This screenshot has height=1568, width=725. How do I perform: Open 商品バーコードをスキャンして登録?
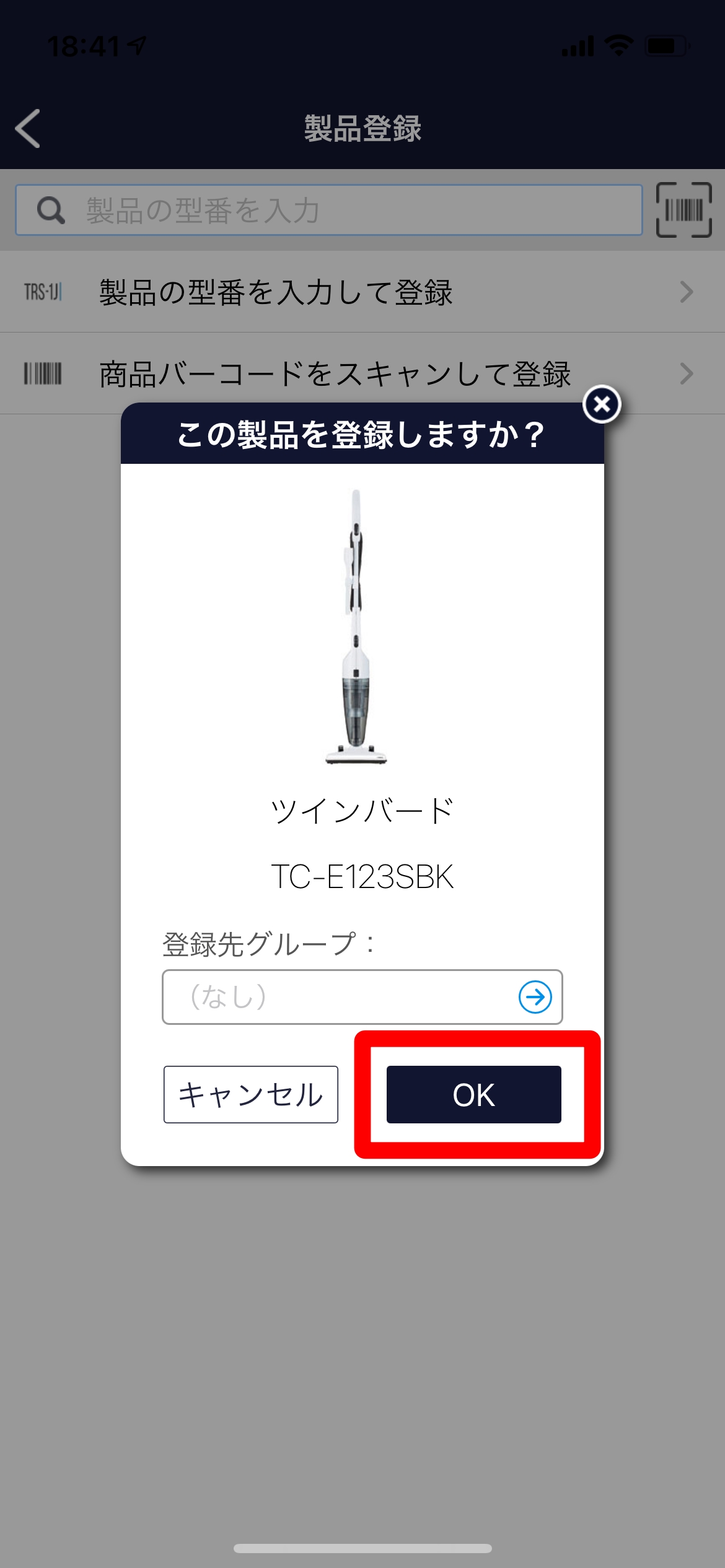tap(362, 373)
